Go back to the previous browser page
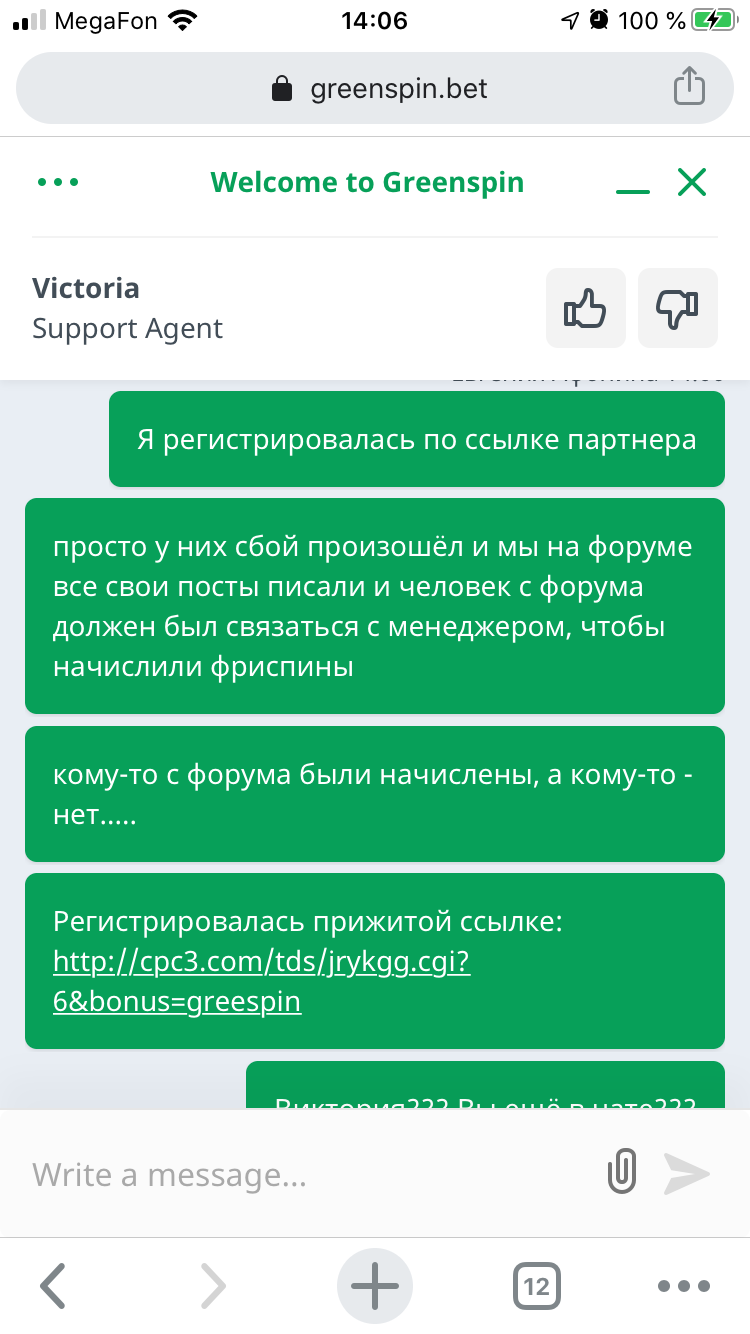 pyautogui.click(x=53, y=1286)
